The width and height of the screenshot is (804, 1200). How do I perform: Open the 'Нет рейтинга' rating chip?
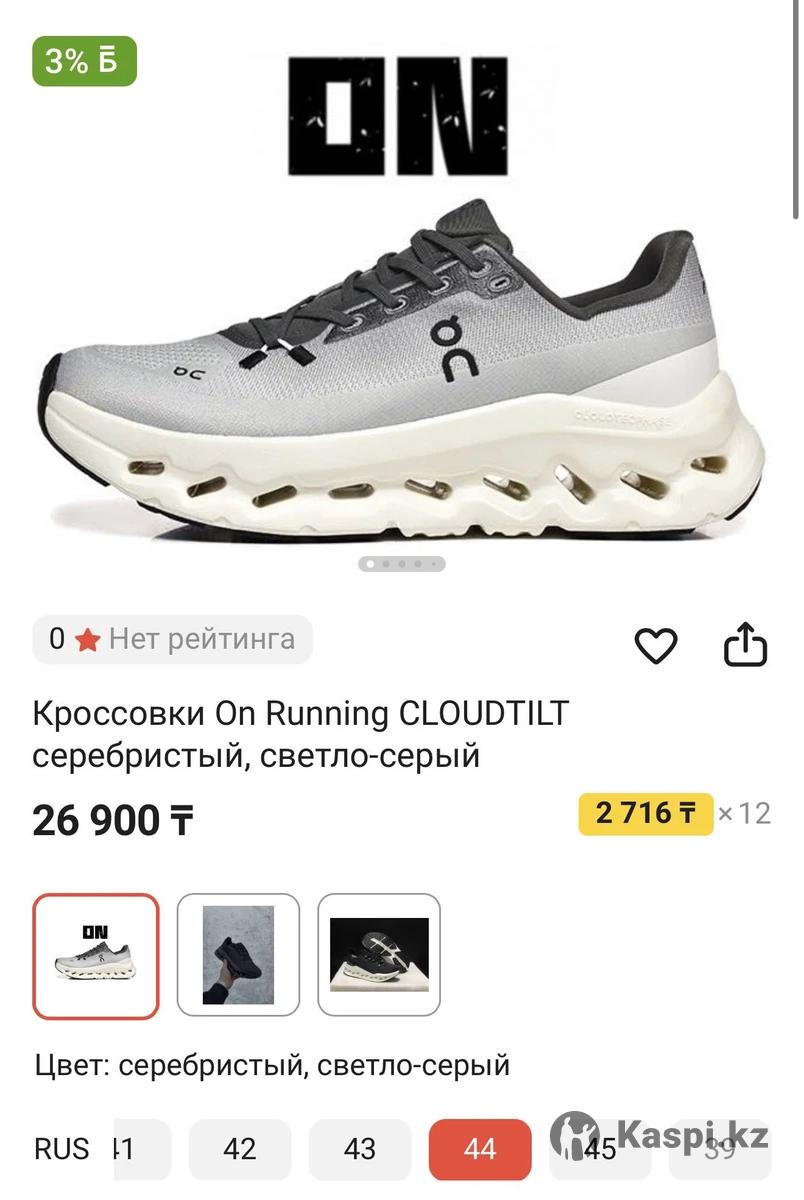click(172, 639)
